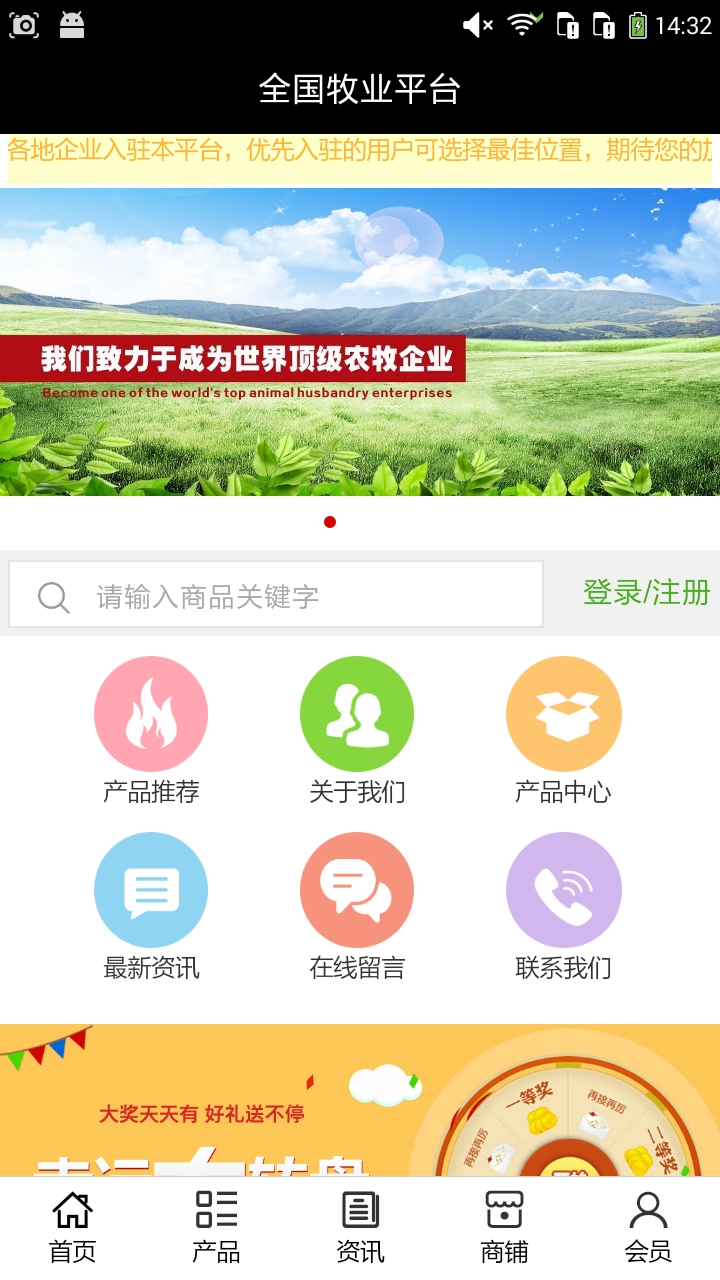The image size is (720, 1280).
Task: Open the lucky wheel prize promotion
Action: 360,1100
